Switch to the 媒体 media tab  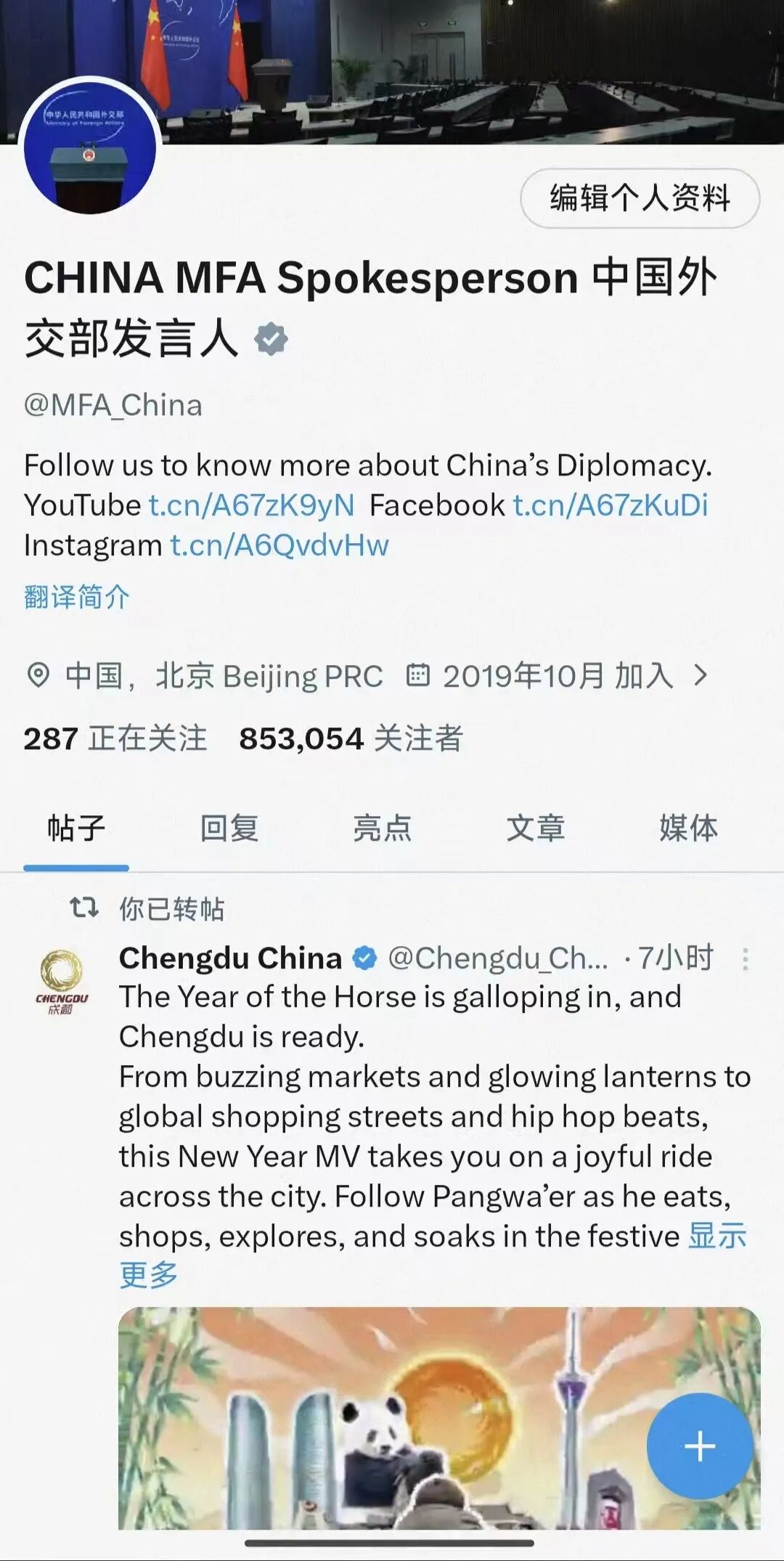click(x=688, y=828)
